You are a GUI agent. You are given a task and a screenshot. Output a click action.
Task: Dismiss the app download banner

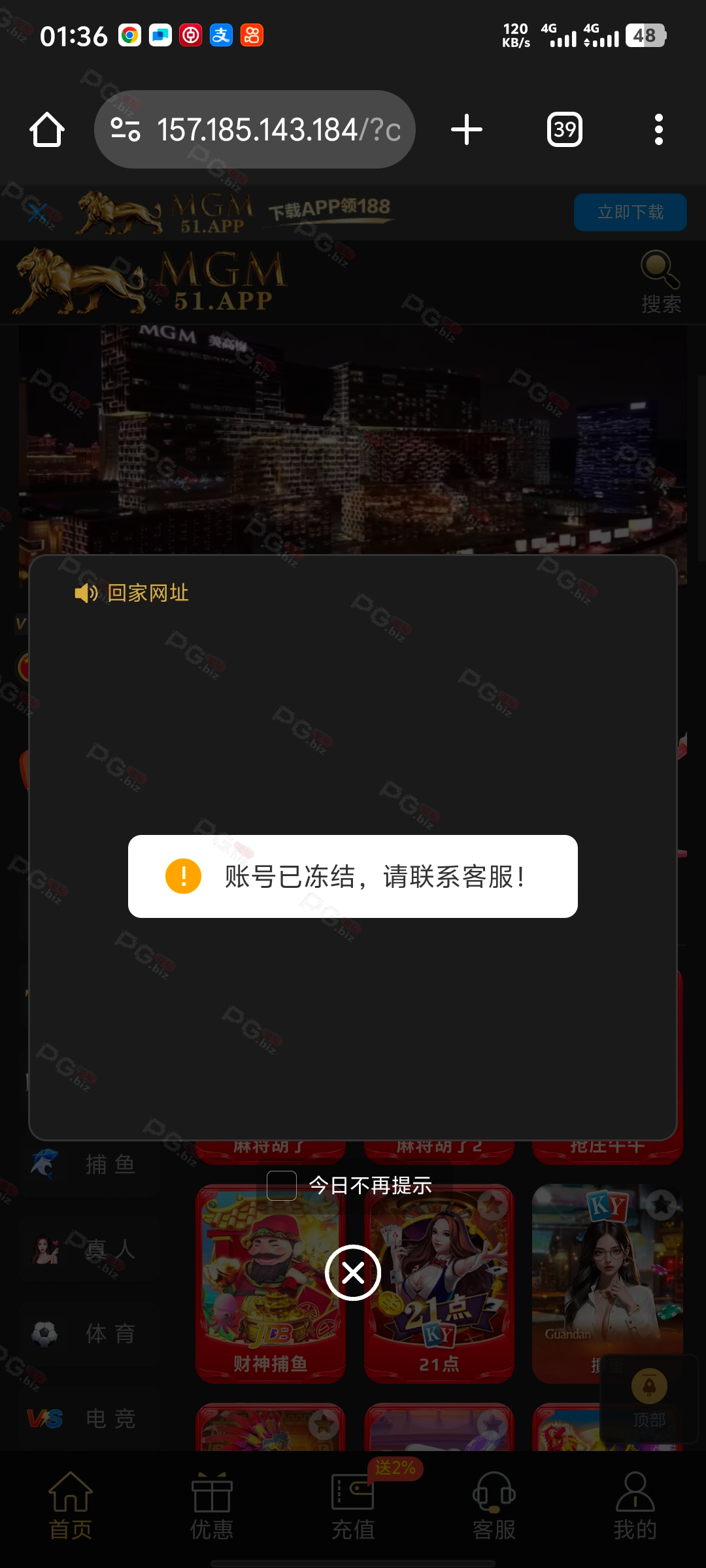pyautogui.click(x=38, y=212)
